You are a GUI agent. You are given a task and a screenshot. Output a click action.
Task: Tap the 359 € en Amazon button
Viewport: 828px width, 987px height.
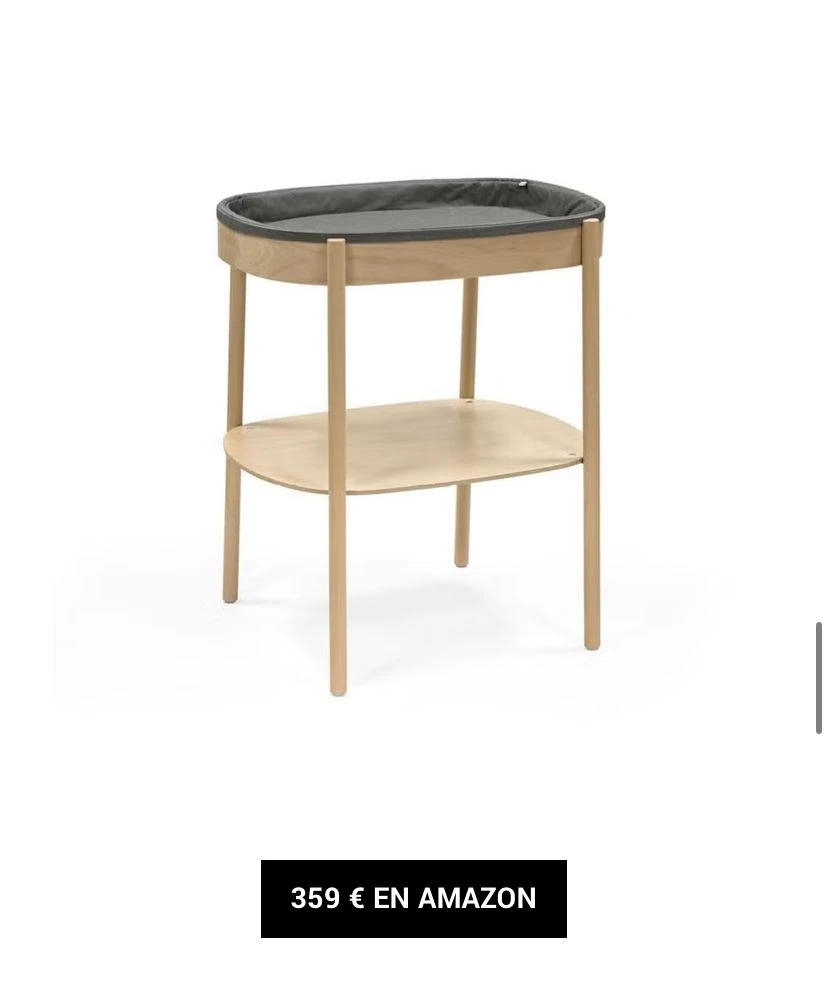(x=413, y=898)
